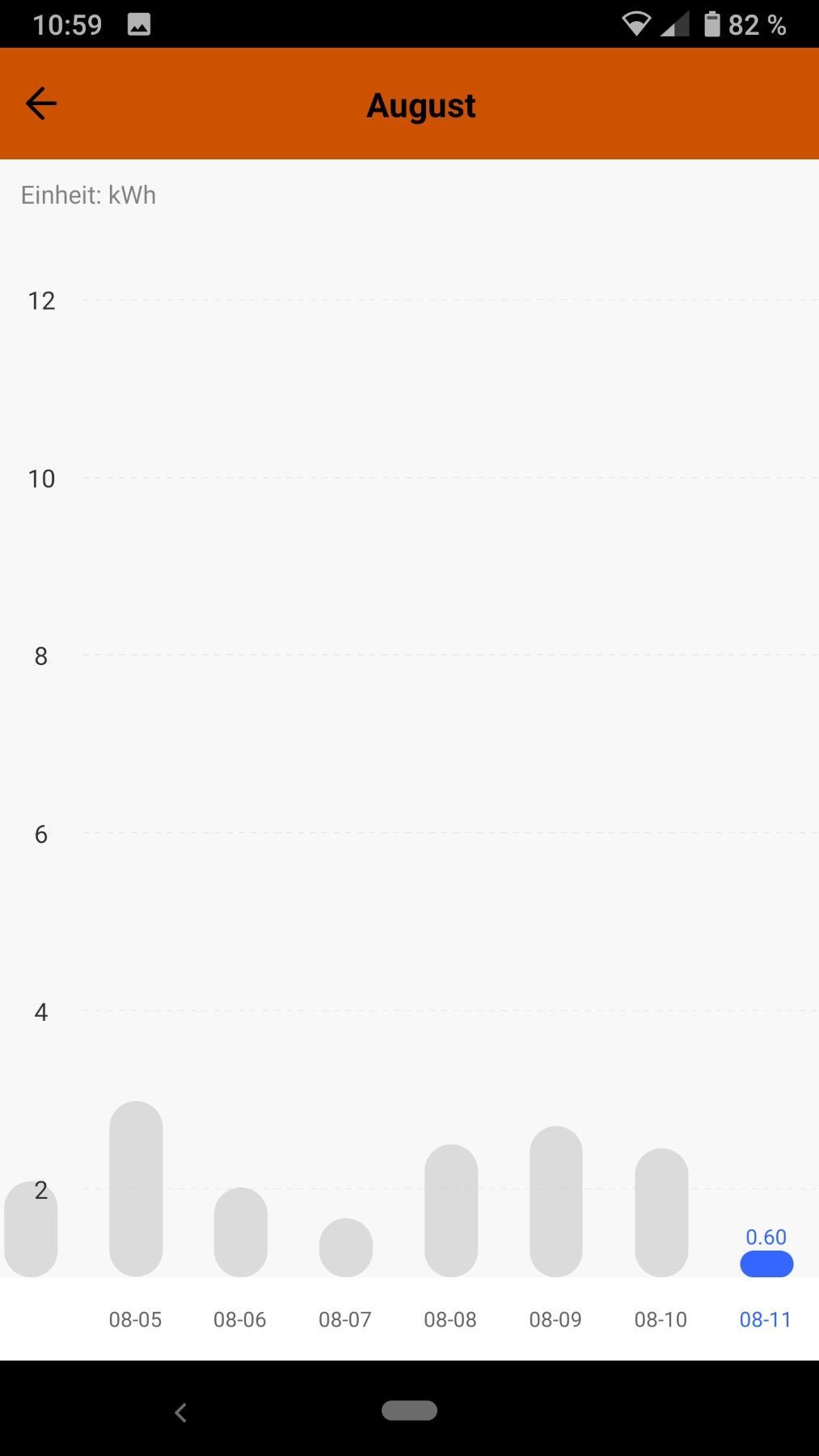Select the 08-09 usage bar
Screen dimensions: 819x1456
click(x=555, y=1201)
